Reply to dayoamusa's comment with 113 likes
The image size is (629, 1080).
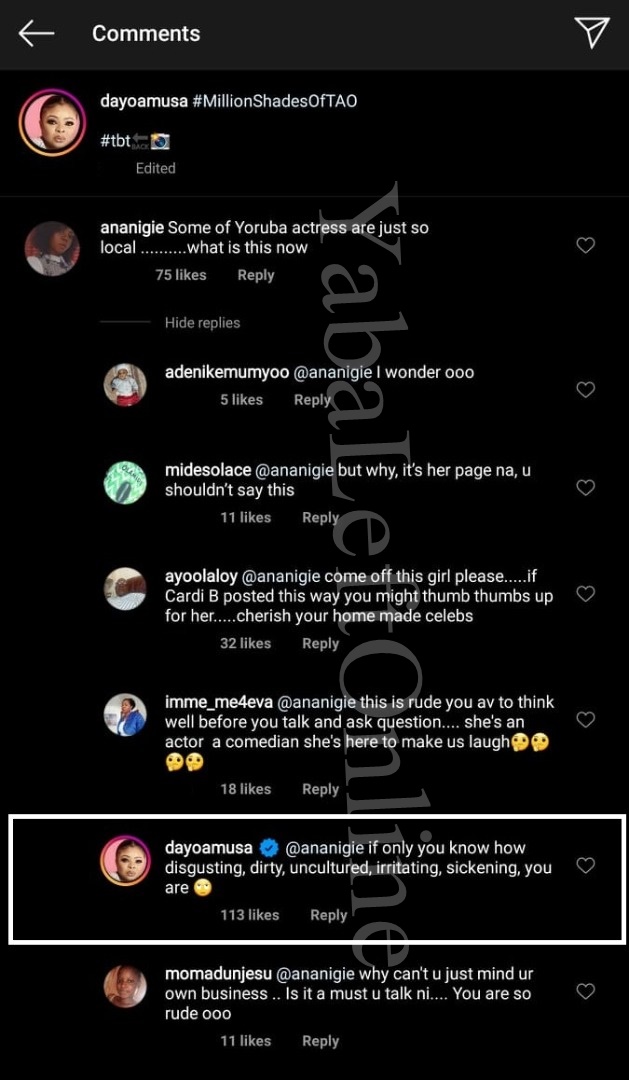[x=329, y=915]
